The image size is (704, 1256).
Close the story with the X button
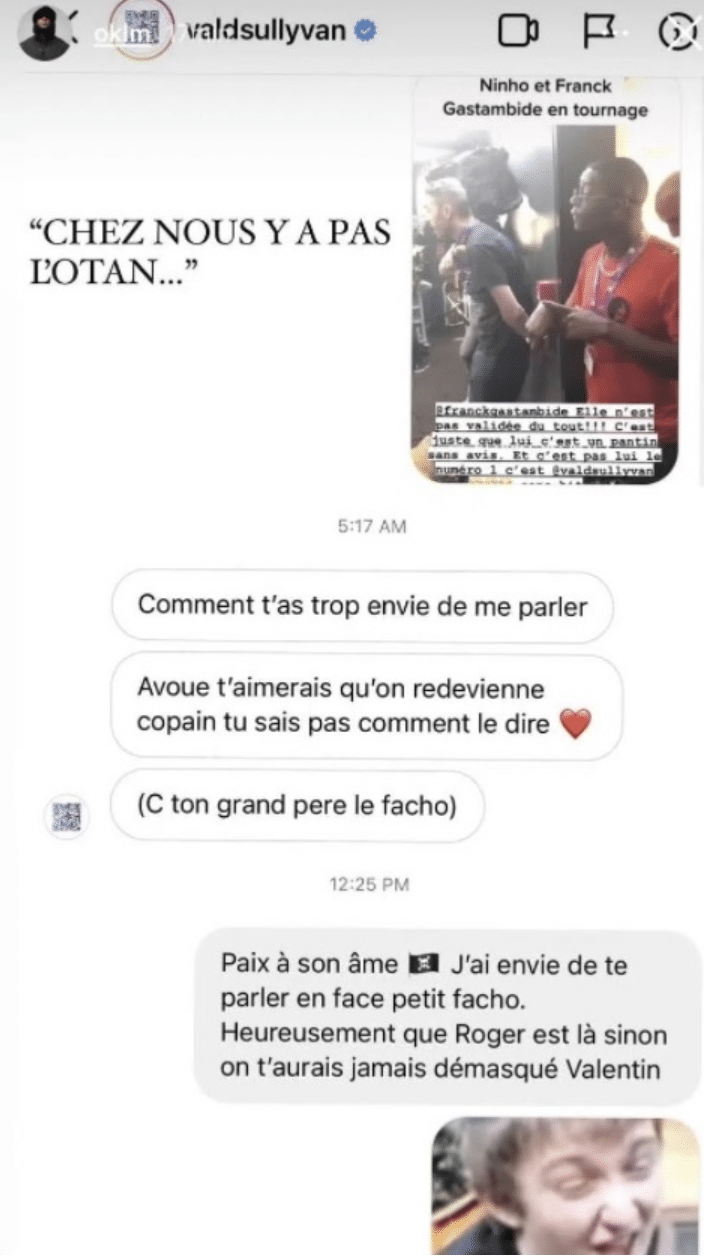pos(678,33)
